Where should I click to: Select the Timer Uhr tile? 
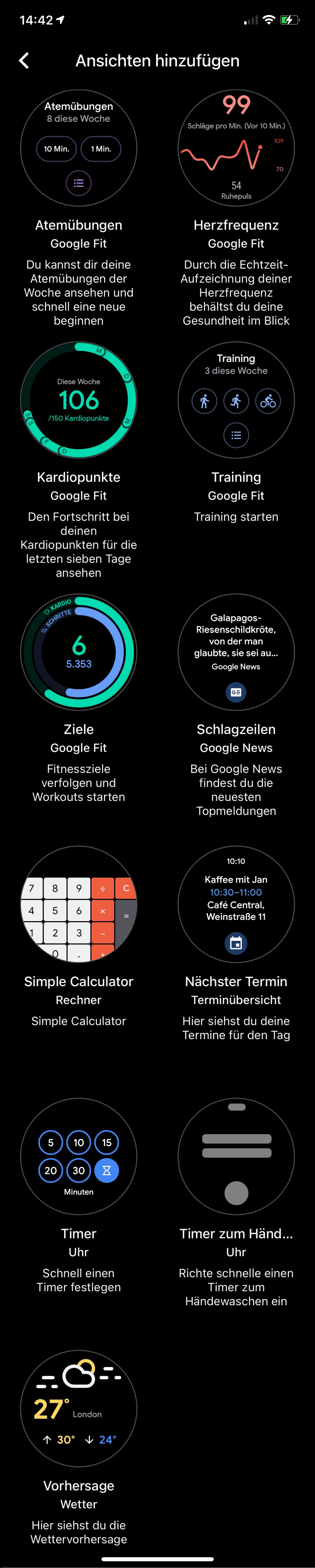78,1156
